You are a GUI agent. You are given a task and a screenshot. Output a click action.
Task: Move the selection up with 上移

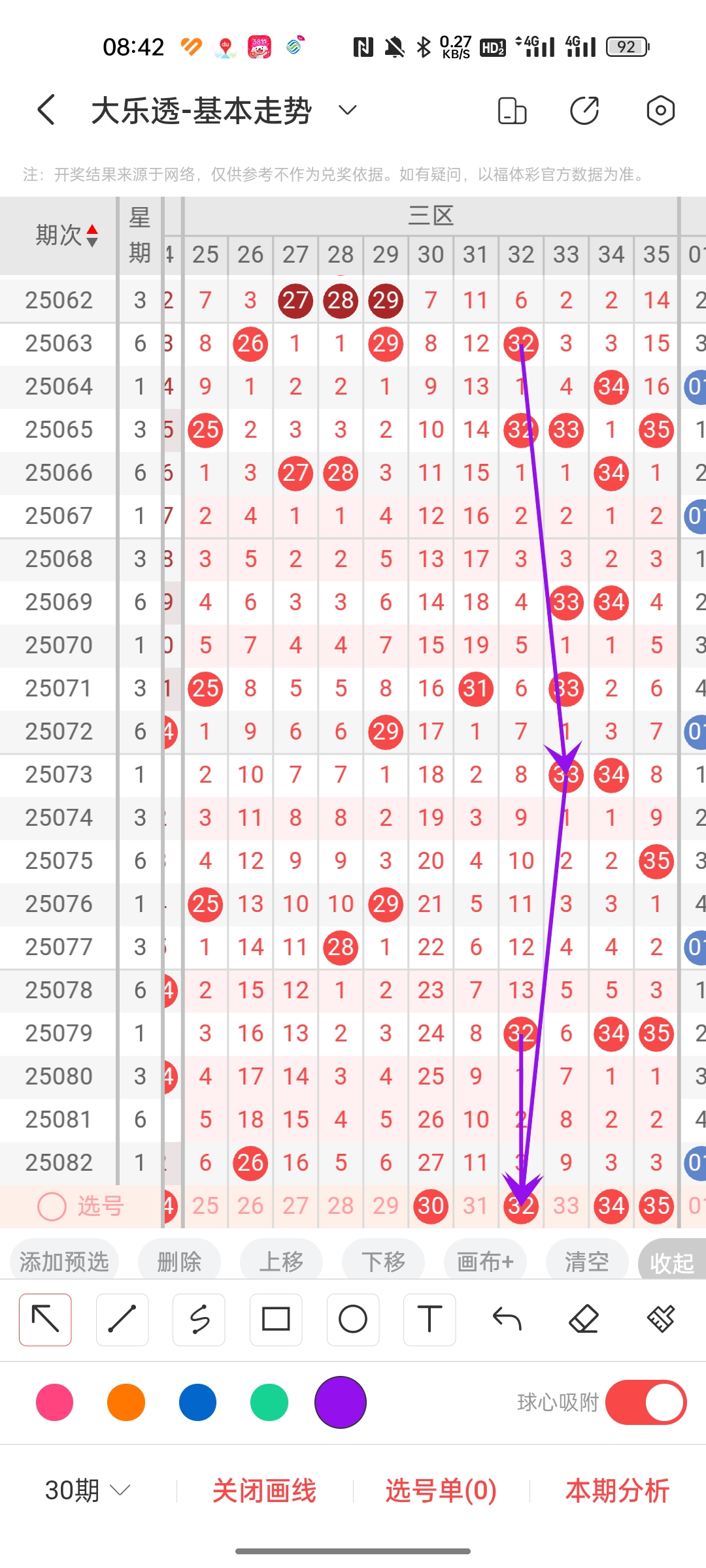pos(281,1262)
